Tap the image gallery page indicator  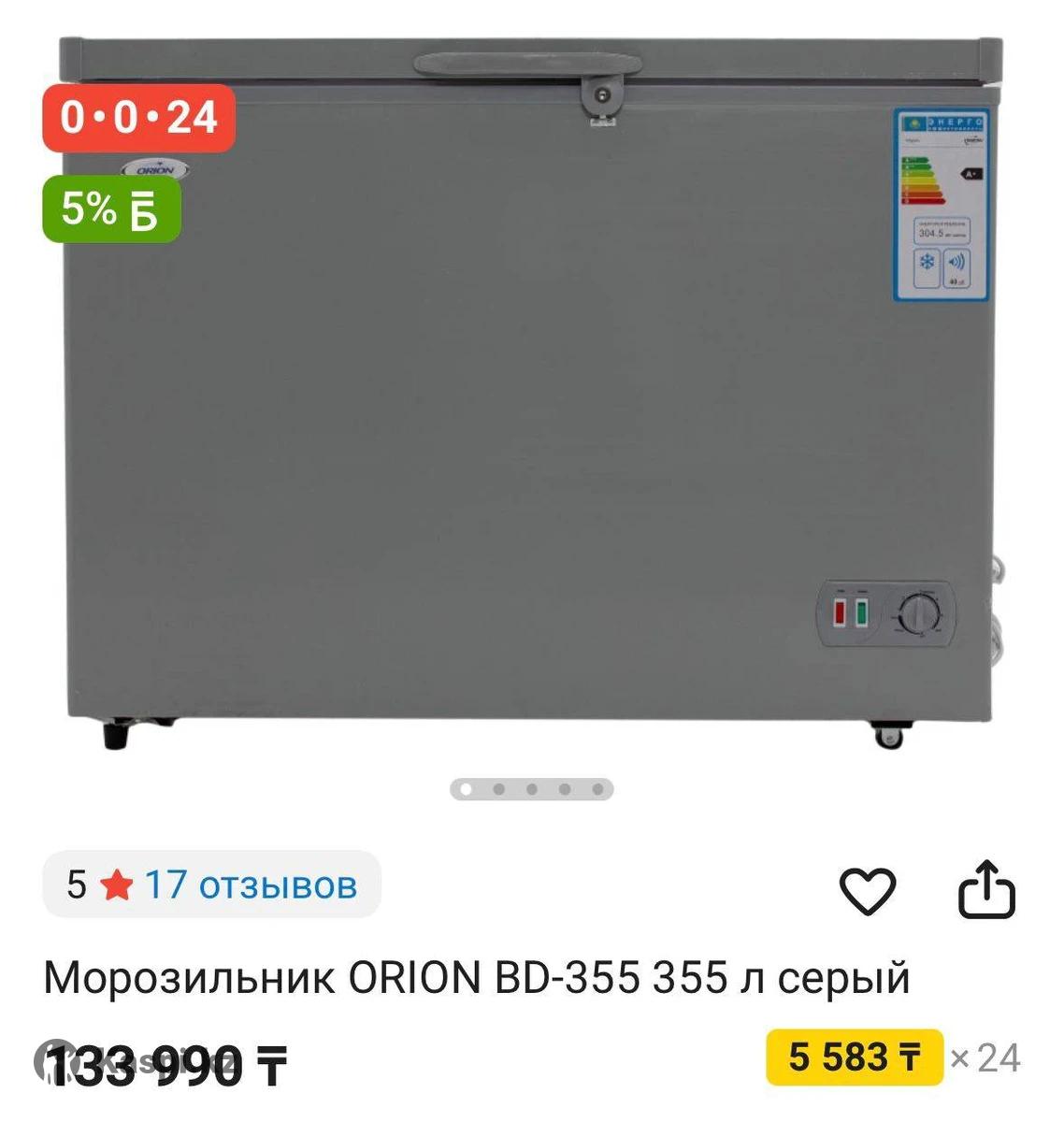pos(531,789)
